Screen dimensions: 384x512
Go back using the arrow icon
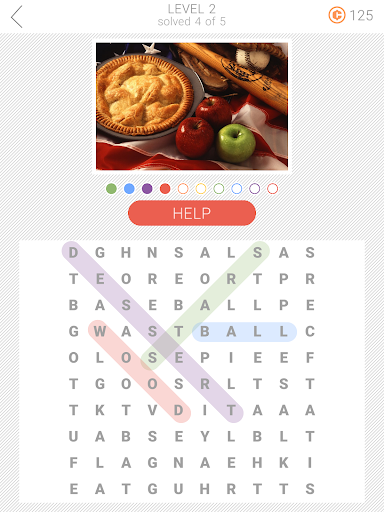click(17, 17)
